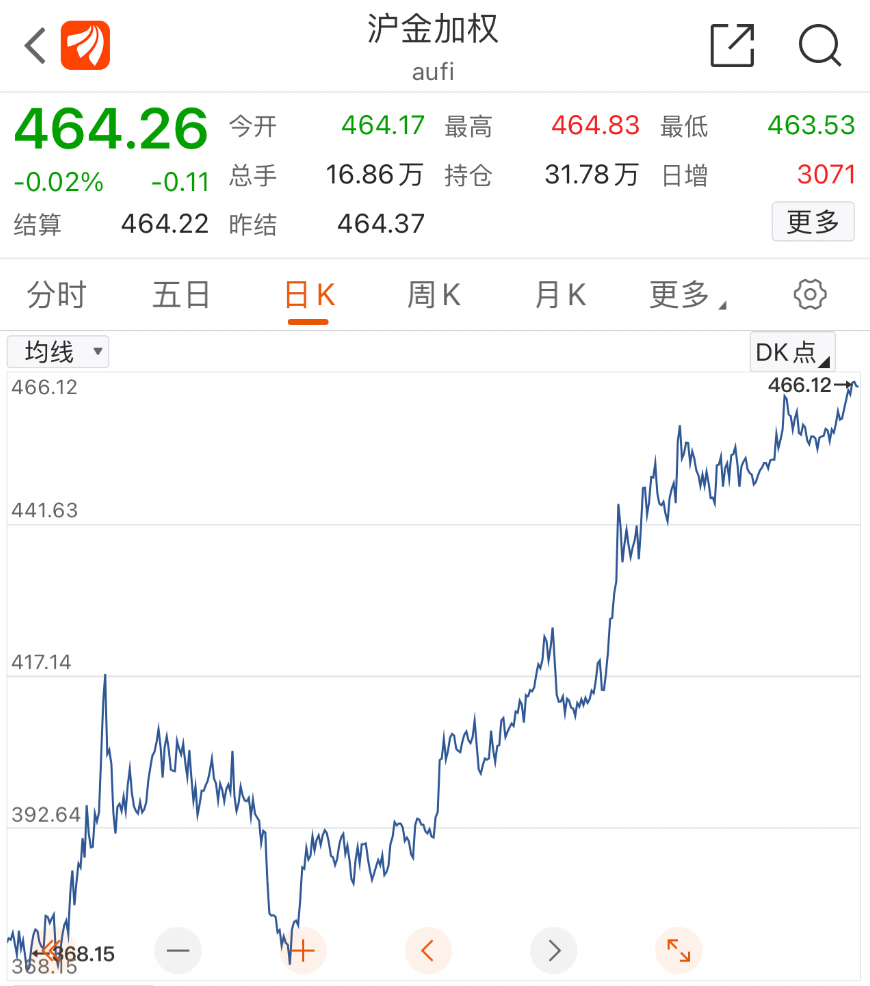Open the DK点 selector
870x986 pixels.
792,352
